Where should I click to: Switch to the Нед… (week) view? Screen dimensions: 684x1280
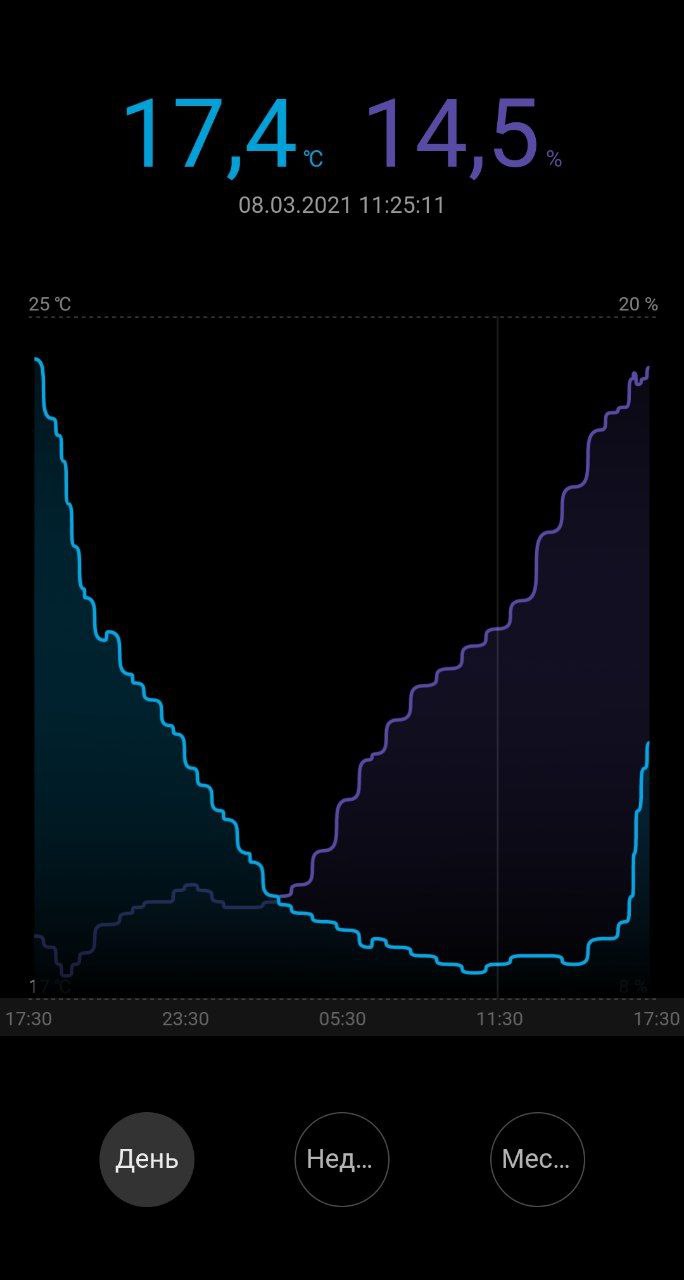pyautogui.click(x=341, y=1159)
